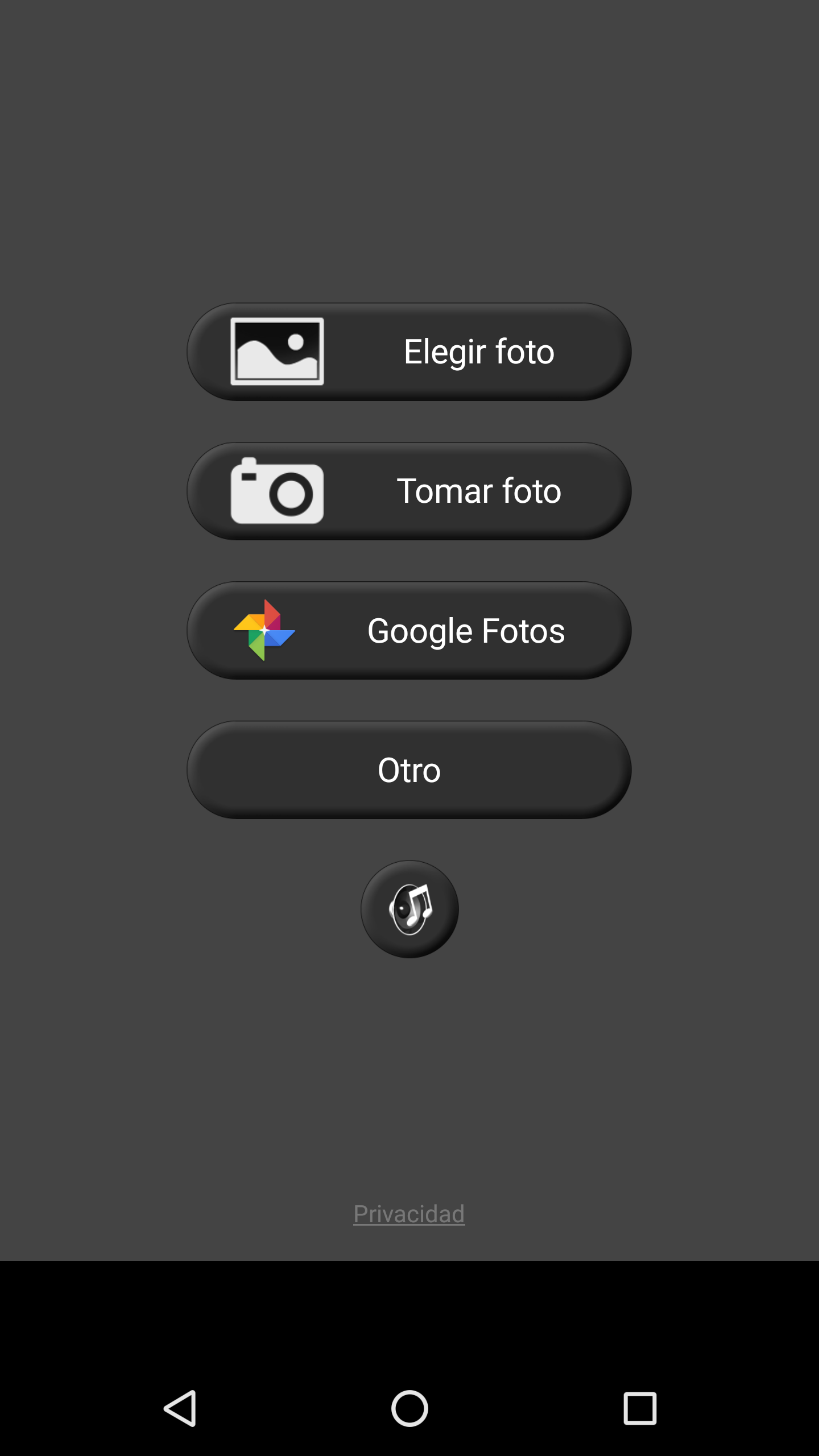Viewport: 819px width, 1456px height.
Task: Tap Tomar foto to use the camera
Action: click(x=409, y=491)
